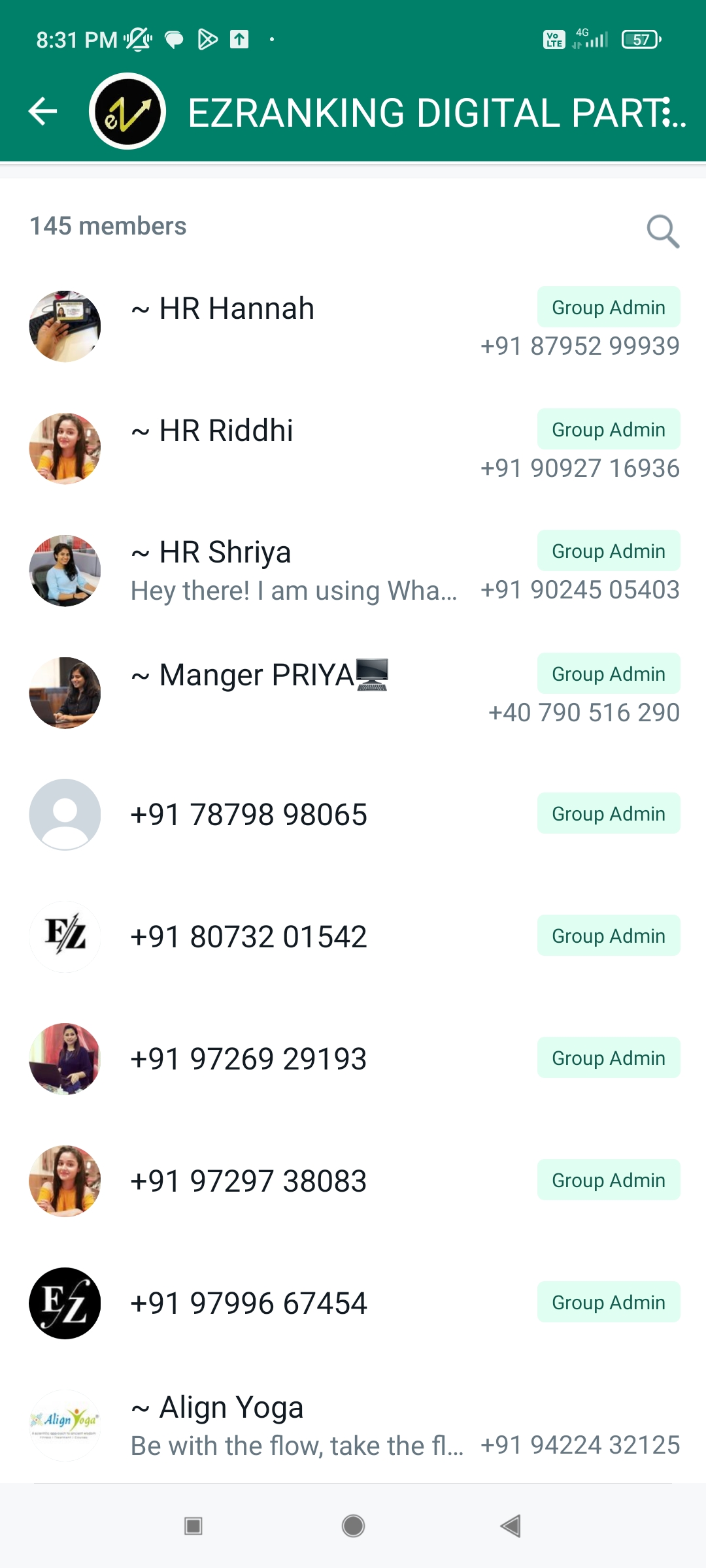Go back using the arrow

pos(43,111)
